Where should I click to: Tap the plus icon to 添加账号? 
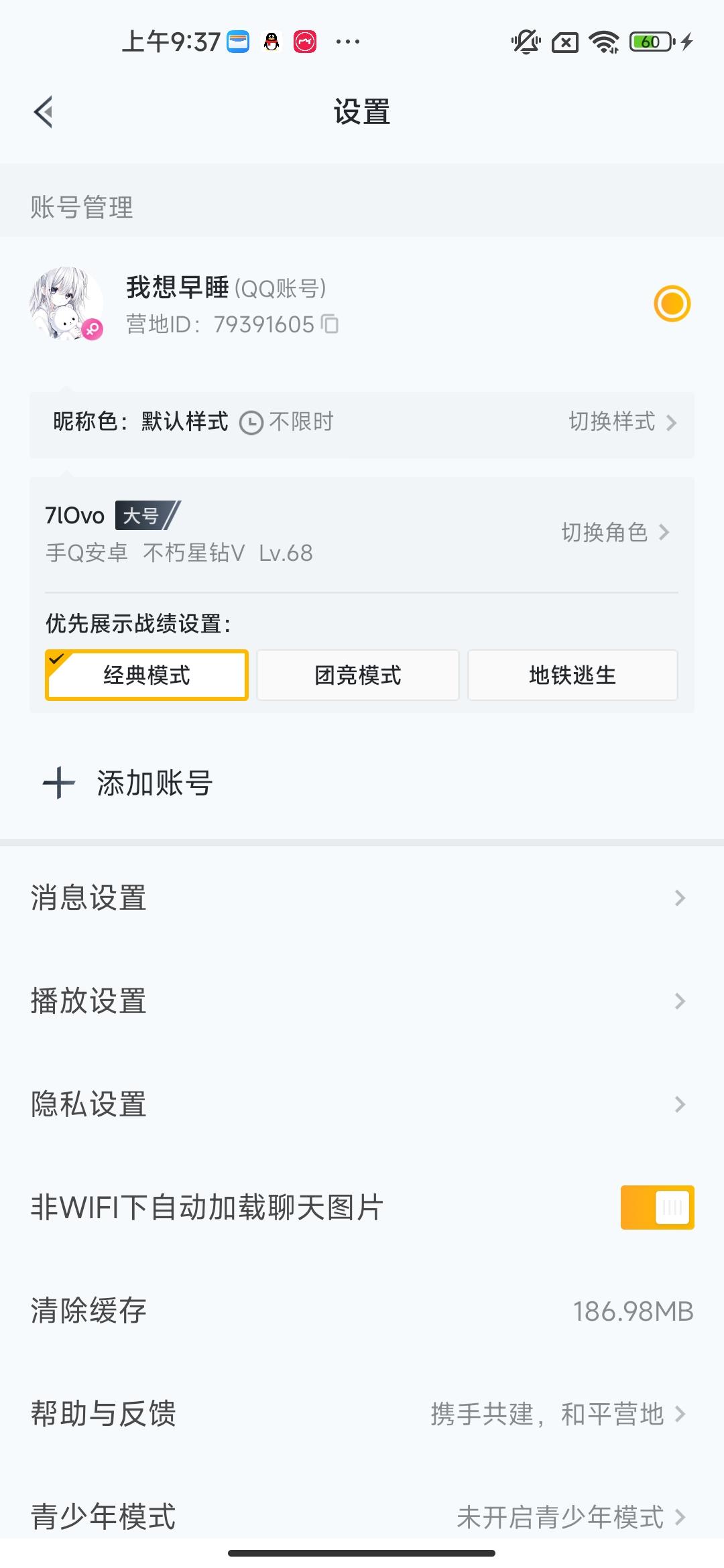coord(59,783)
